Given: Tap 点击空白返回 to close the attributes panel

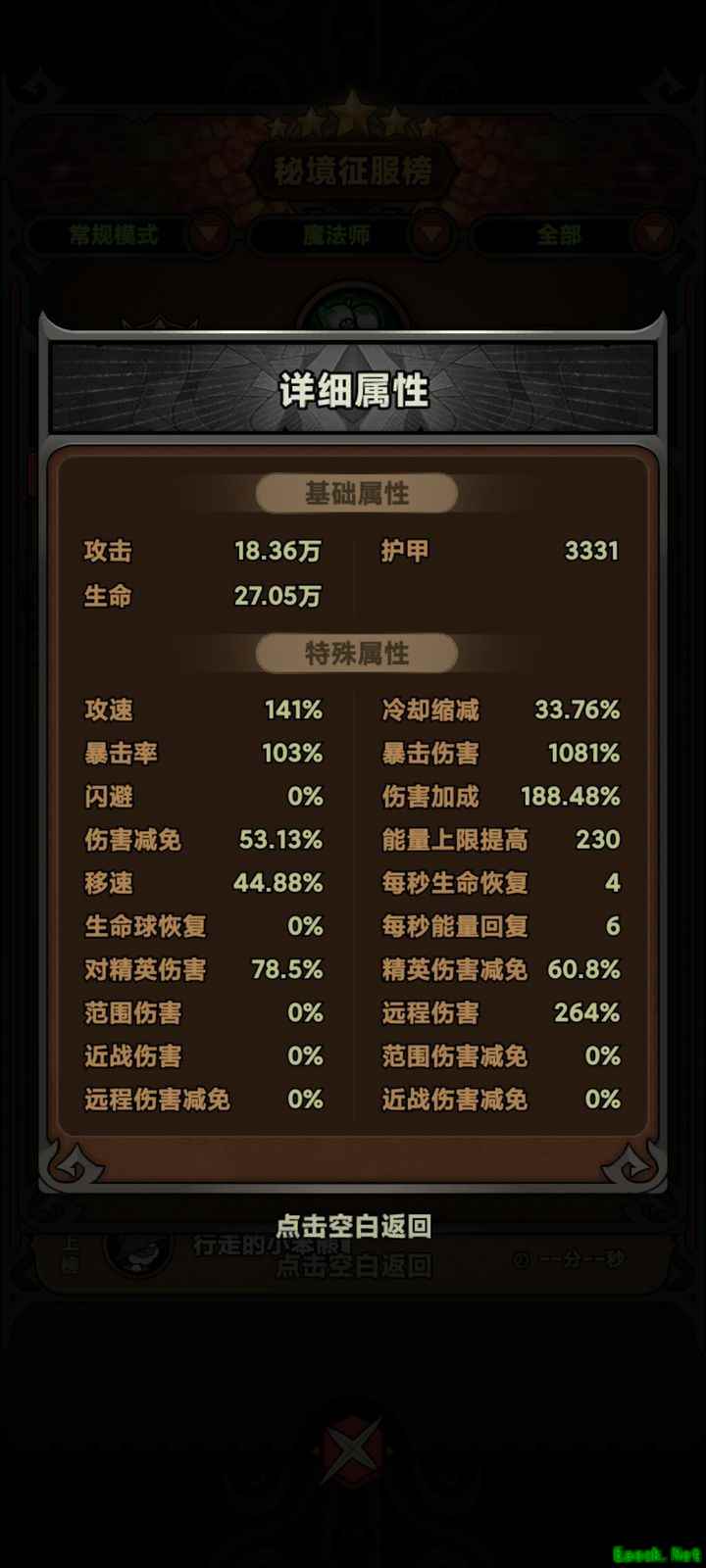Looking at the screenshot, I should pyautogui.click(x=353, y=1226).
